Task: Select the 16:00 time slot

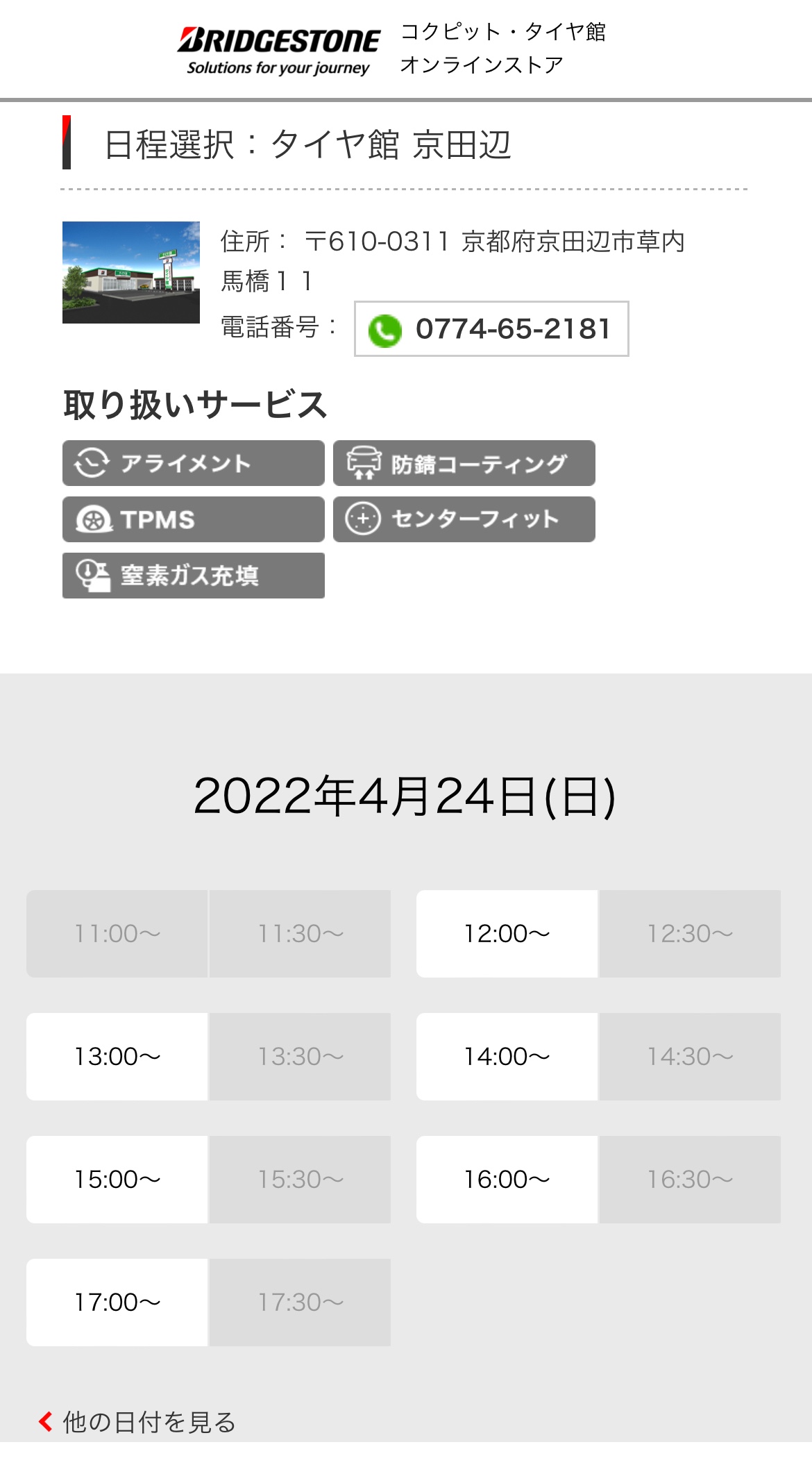Action: pos(507,1180)
